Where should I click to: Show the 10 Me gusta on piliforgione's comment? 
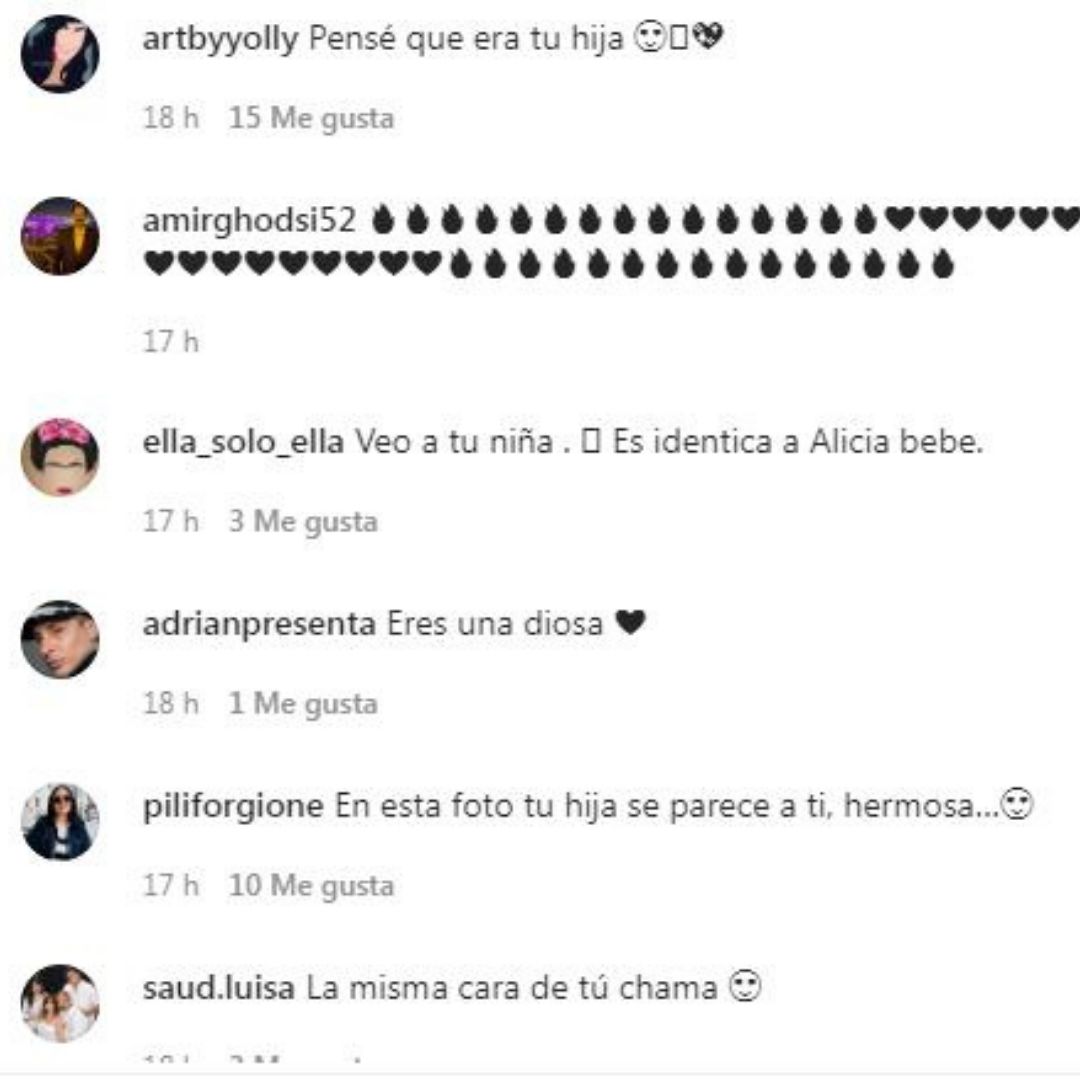click(311, 885)
